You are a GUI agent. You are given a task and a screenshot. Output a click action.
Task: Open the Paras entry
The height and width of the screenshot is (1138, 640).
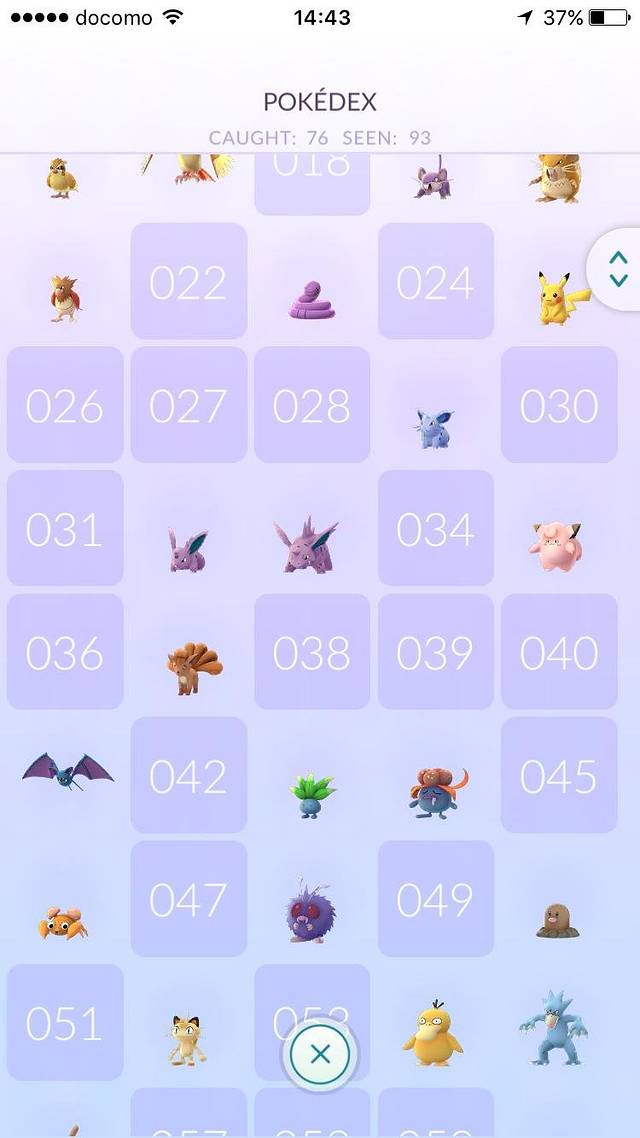[64, 920]
